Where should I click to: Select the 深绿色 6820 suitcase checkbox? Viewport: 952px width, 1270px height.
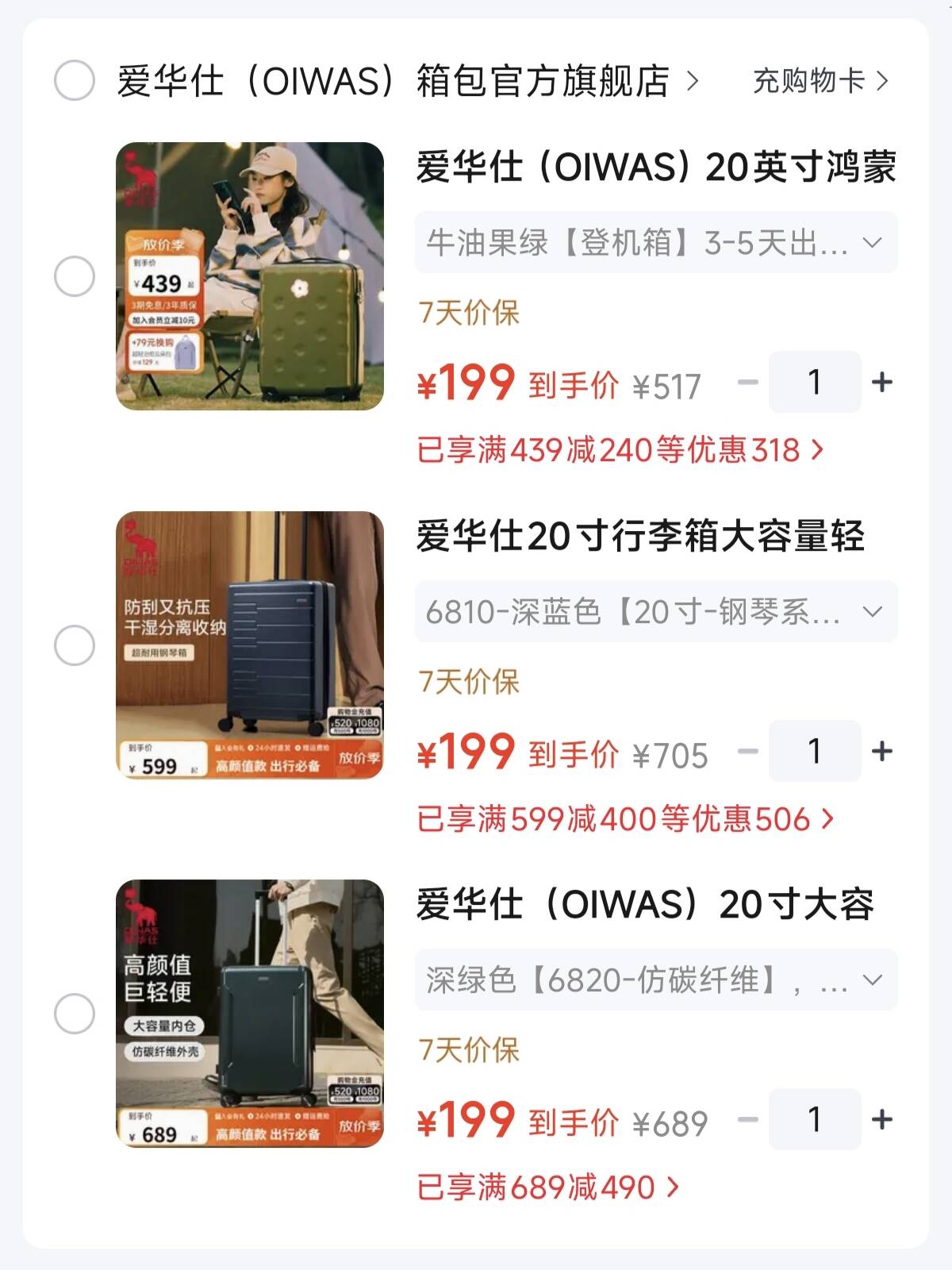(75, 1014)
